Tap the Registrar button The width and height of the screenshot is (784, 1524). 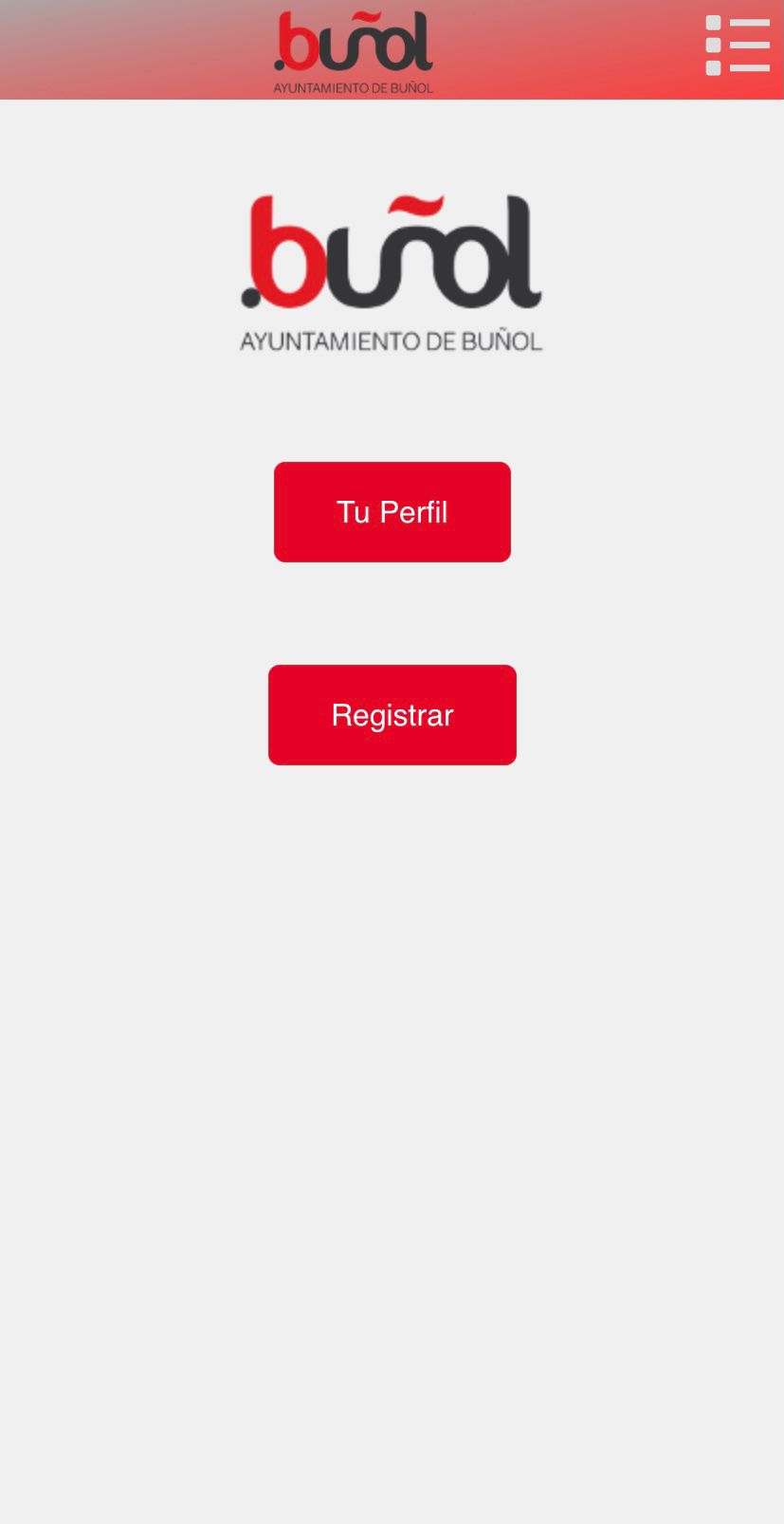(x=392, y=715)
